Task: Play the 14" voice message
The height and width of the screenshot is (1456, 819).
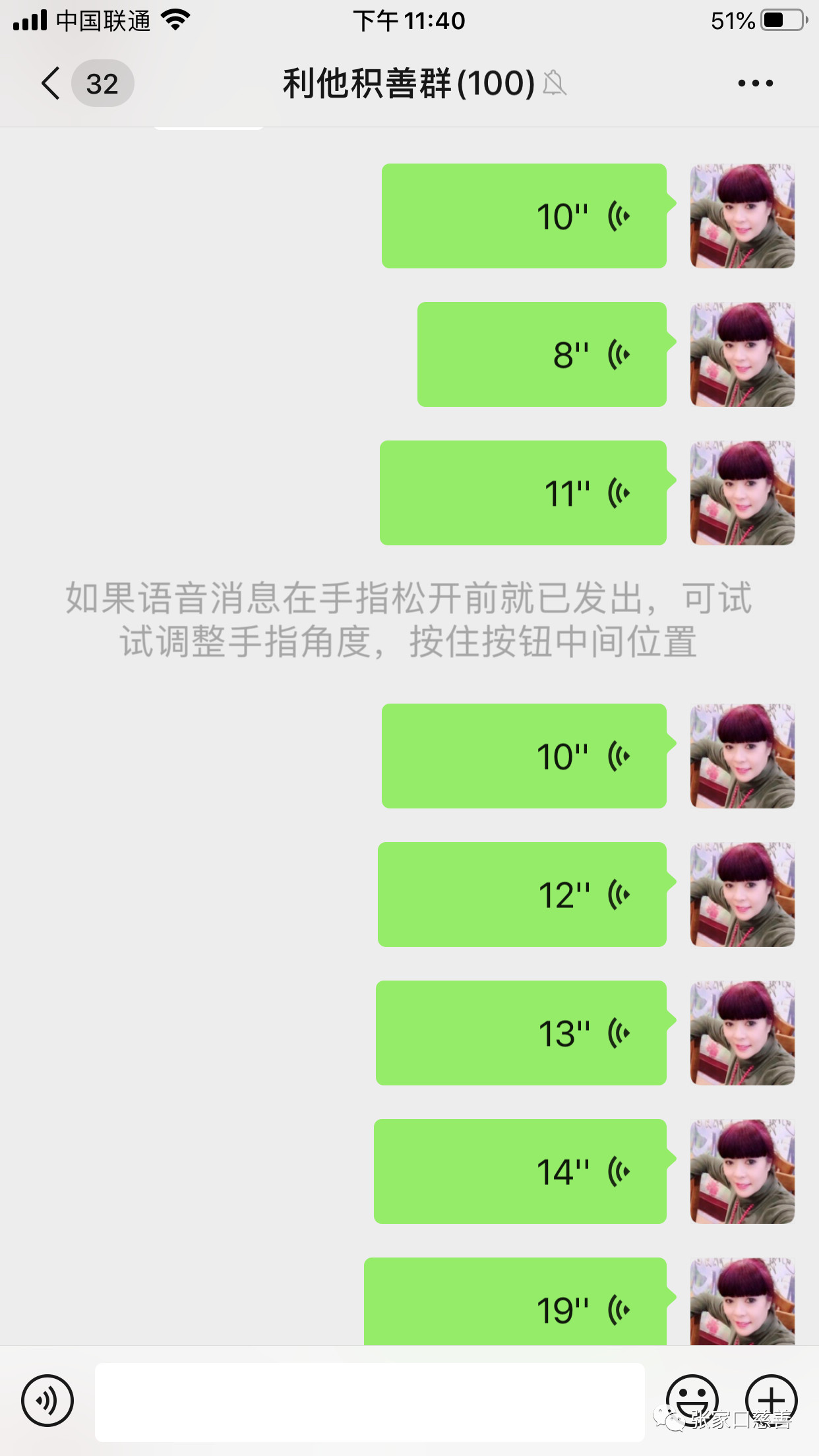Action: coord(520,1172)
